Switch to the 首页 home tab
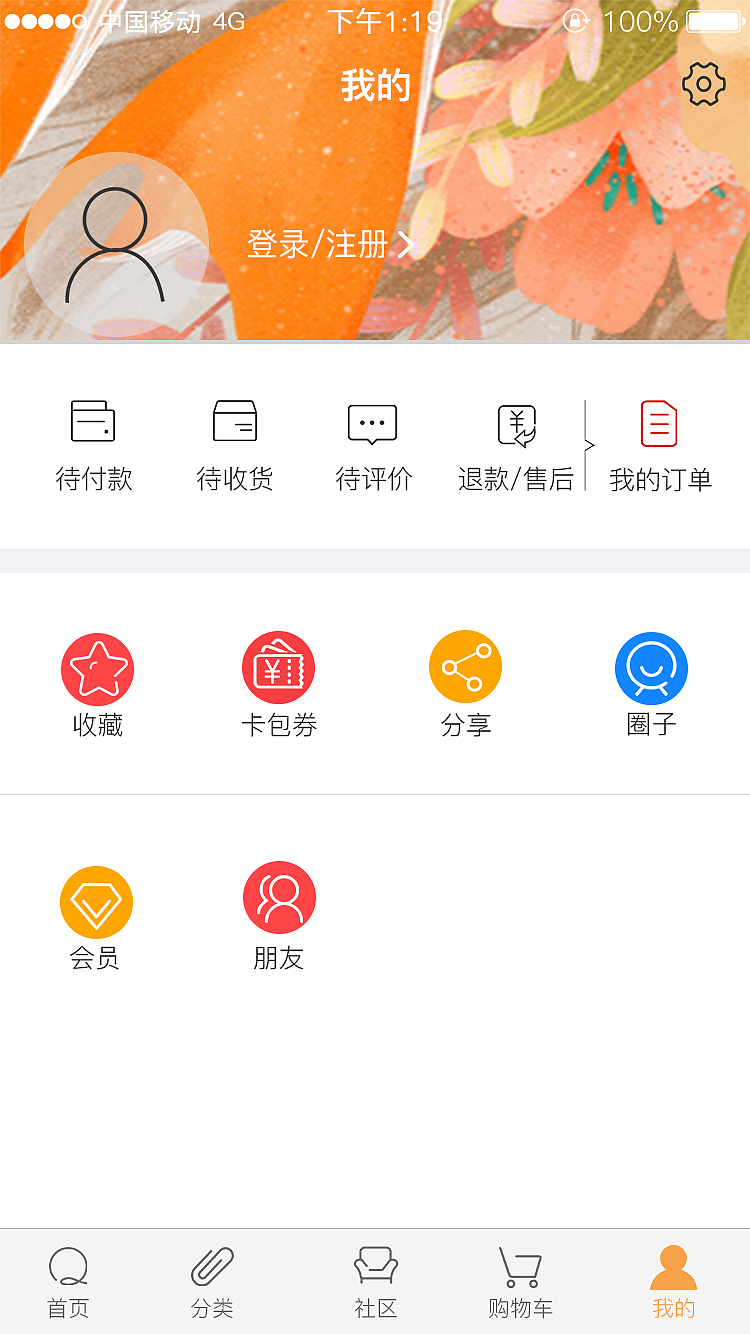This screenshot has height=1334, width=750. (67, 1283)
